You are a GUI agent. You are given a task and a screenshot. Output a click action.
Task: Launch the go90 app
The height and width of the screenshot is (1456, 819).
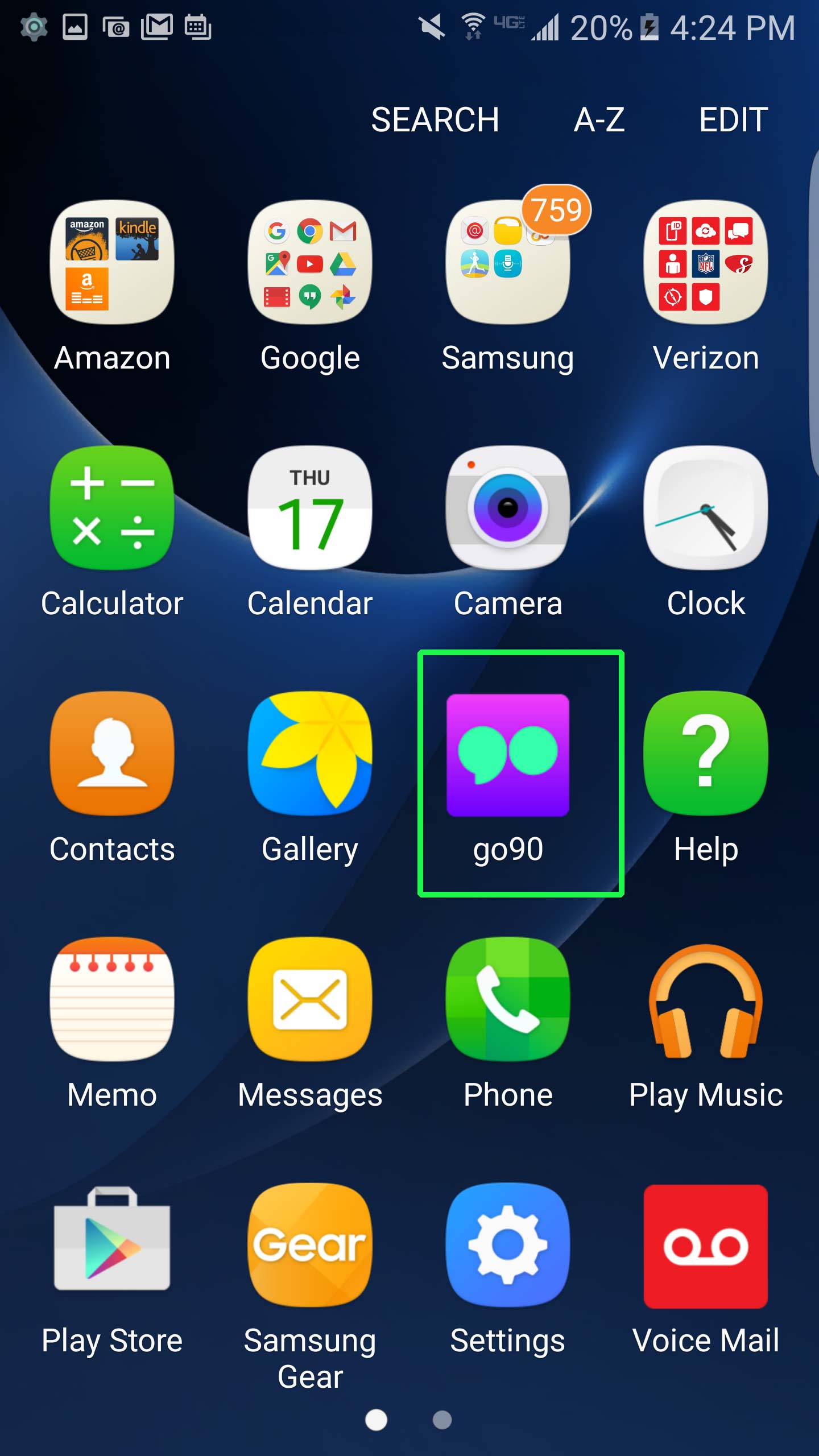click(508, 755)
